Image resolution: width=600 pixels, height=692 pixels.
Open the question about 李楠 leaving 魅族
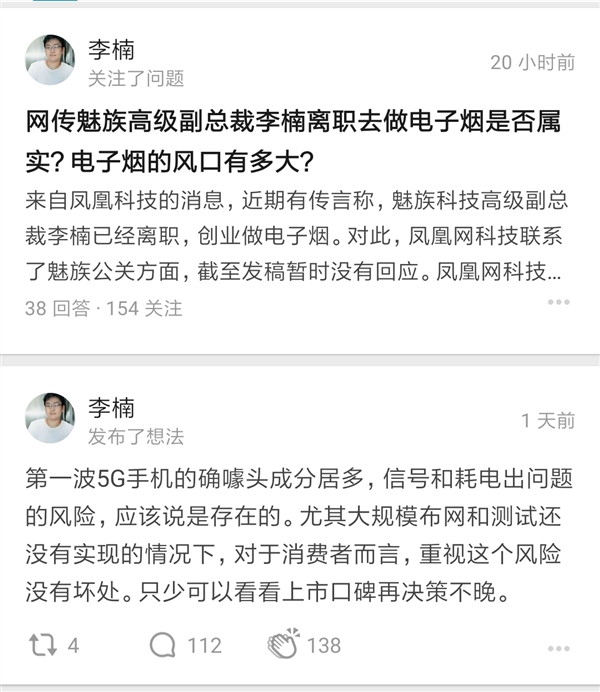point(293,141)
